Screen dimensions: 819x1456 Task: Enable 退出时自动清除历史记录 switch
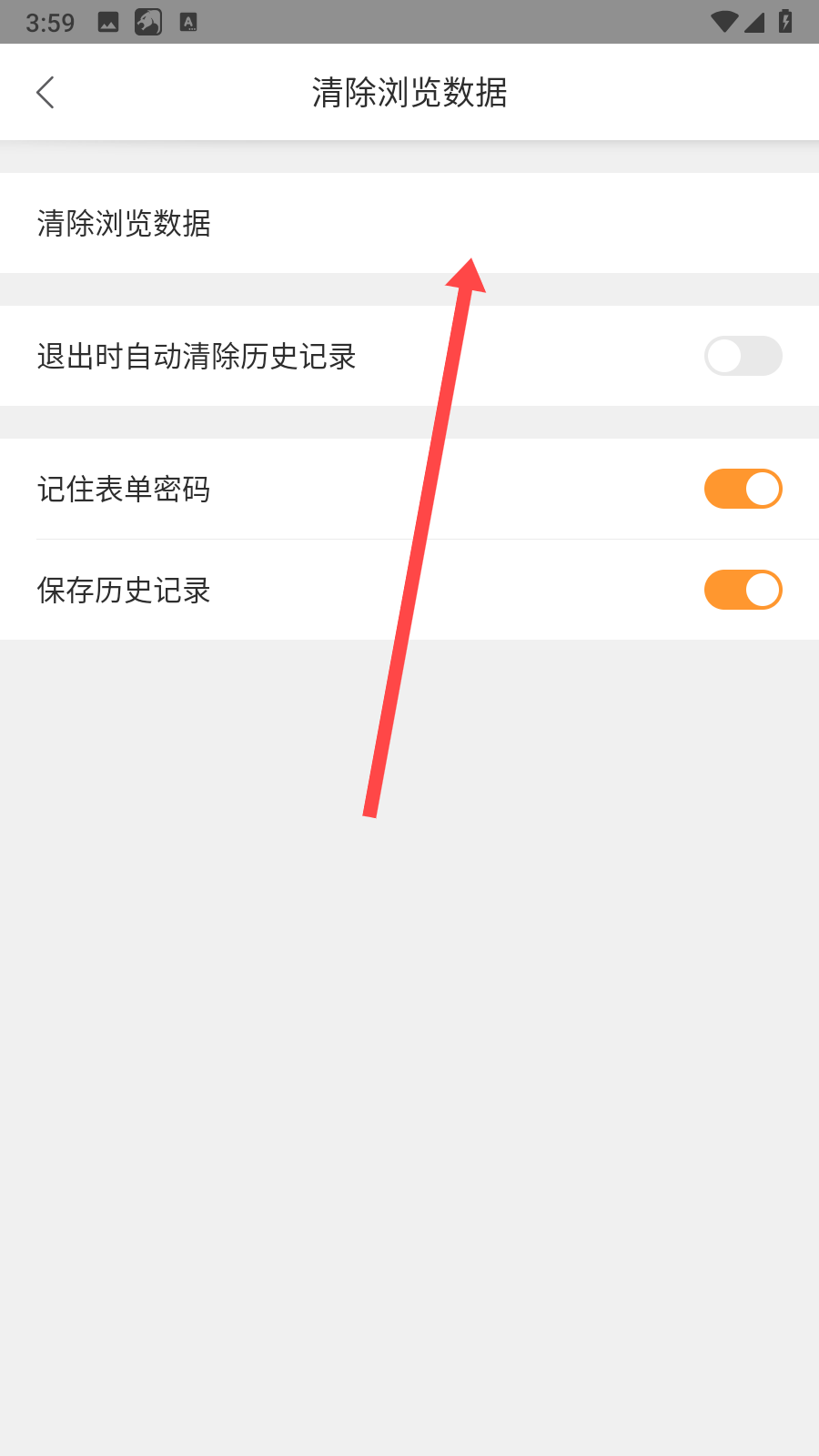coord(743,356)
